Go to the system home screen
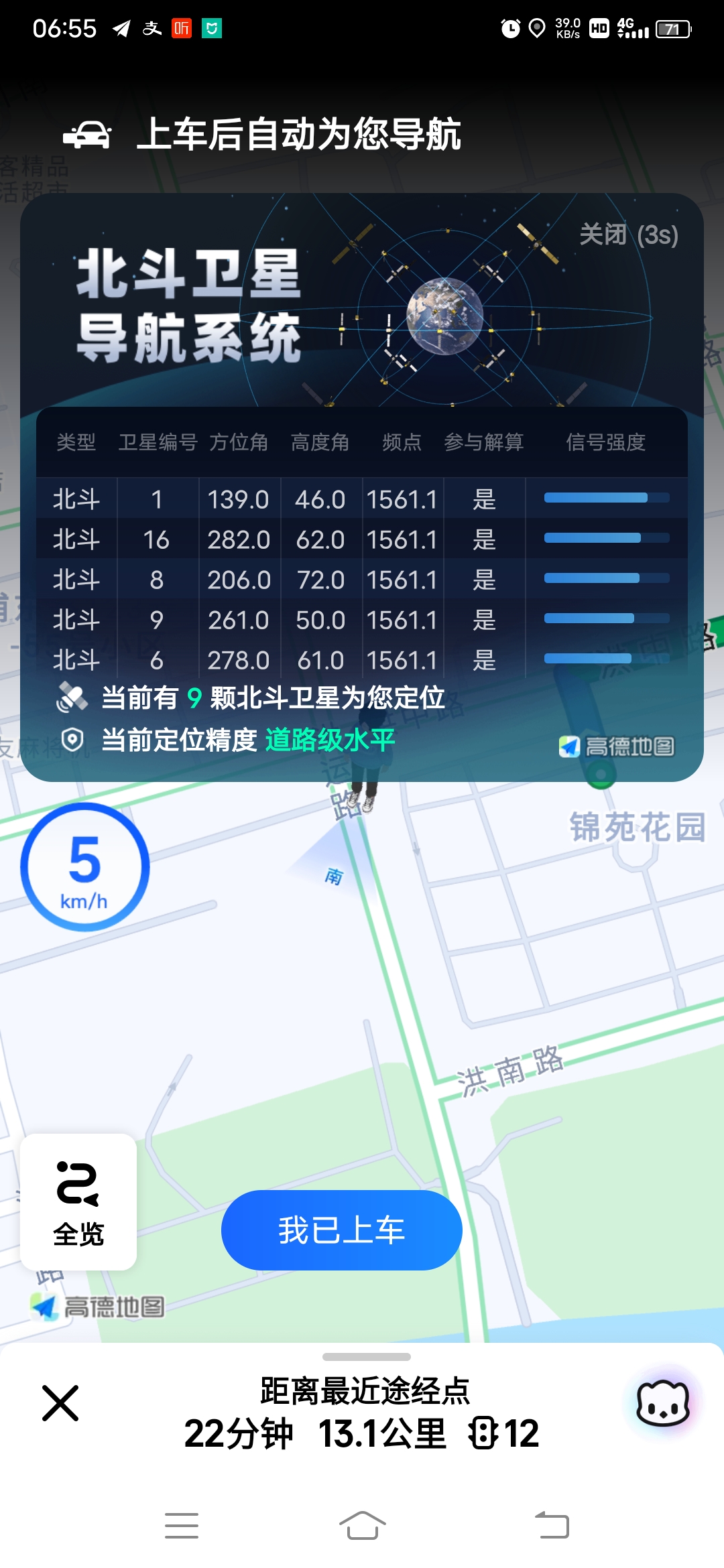The height and width of the screenshot is (1568, 724). (x=362, y=1525)
